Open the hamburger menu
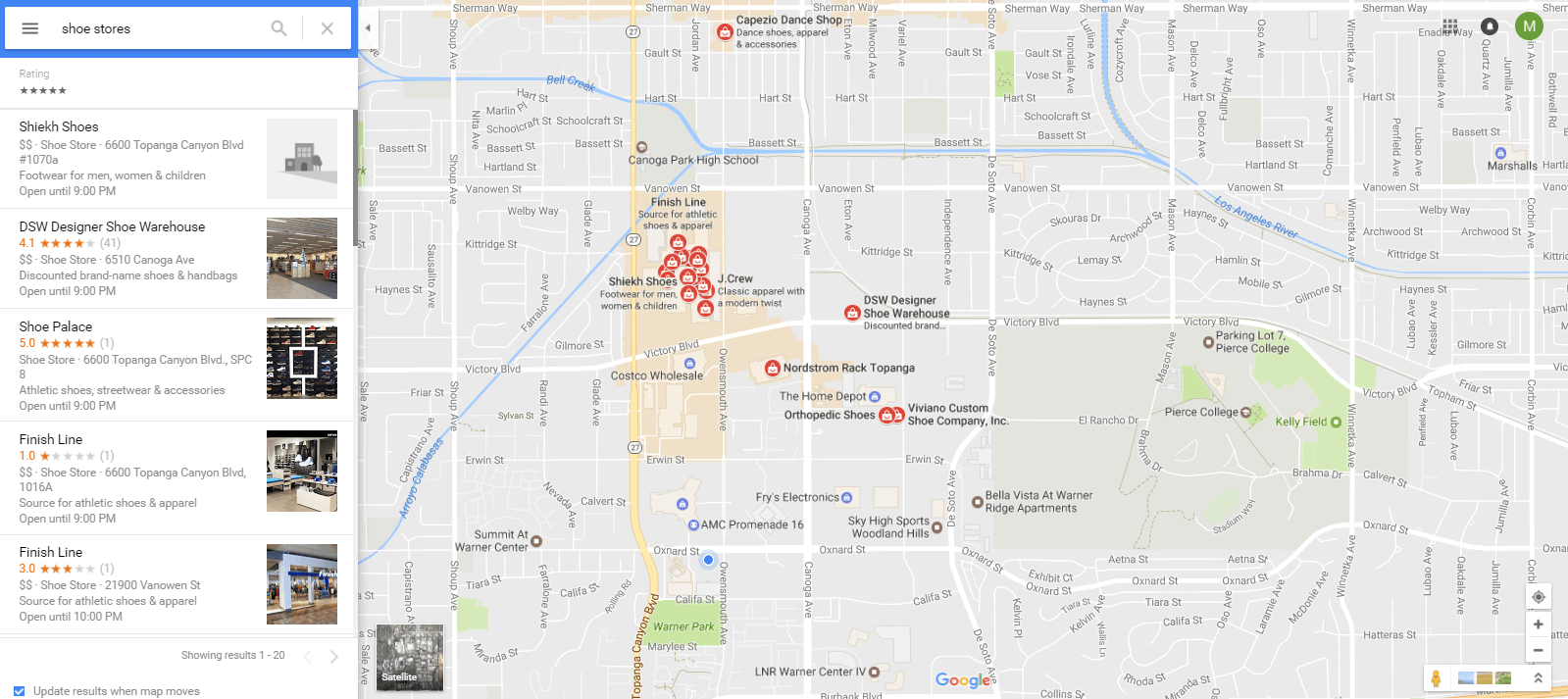 point(30,28)
